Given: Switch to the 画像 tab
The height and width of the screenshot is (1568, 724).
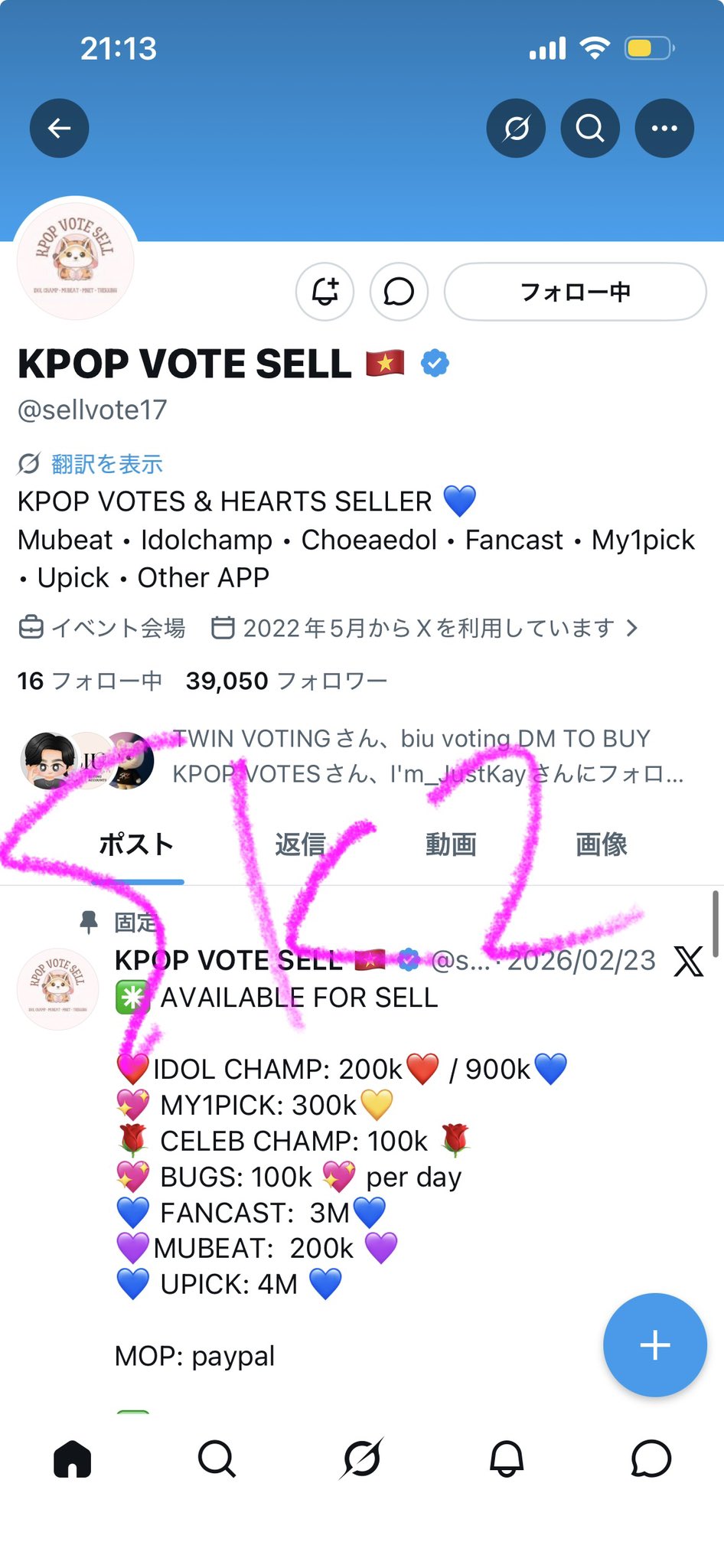Looking at the screenshot, I should coord(602,844).
